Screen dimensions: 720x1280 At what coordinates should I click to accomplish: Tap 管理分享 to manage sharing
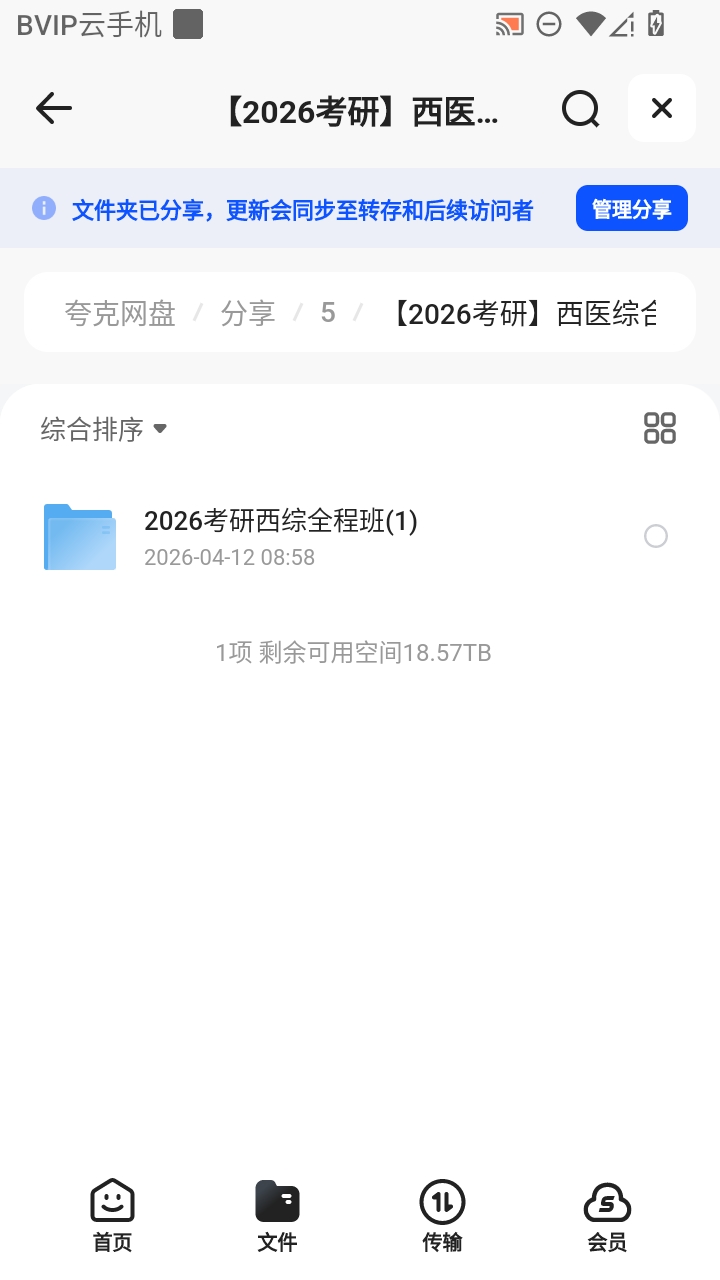[632, 209]
